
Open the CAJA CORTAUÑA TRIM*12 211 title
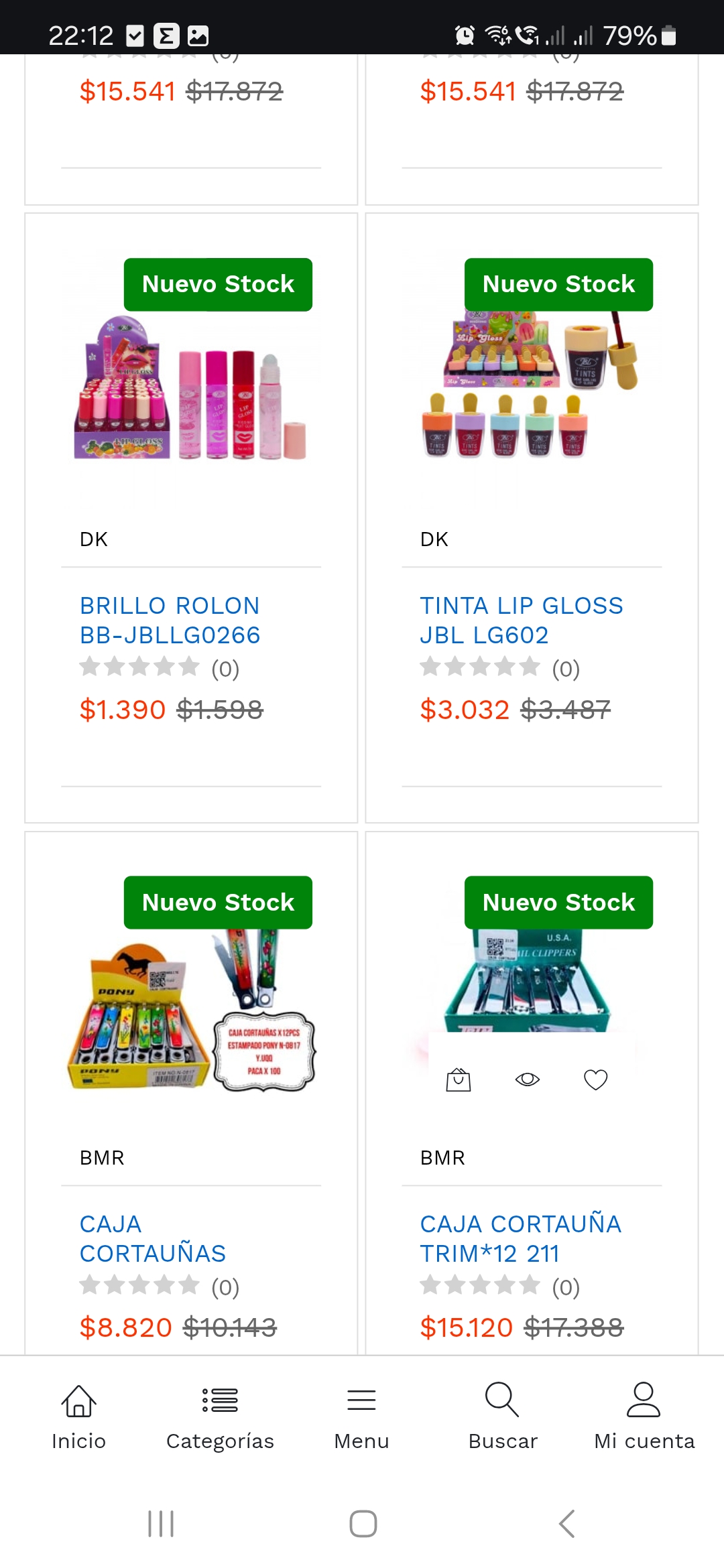[520, 1238]
